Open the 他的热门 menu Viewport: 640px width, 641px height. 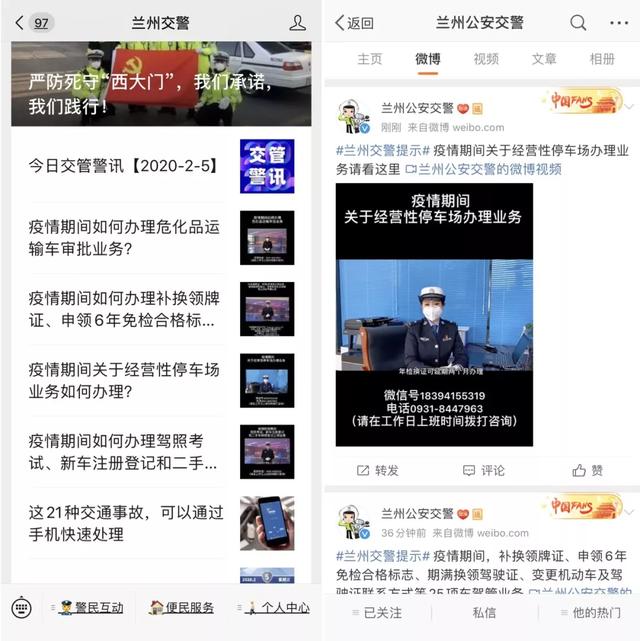[x=590, y=613]
